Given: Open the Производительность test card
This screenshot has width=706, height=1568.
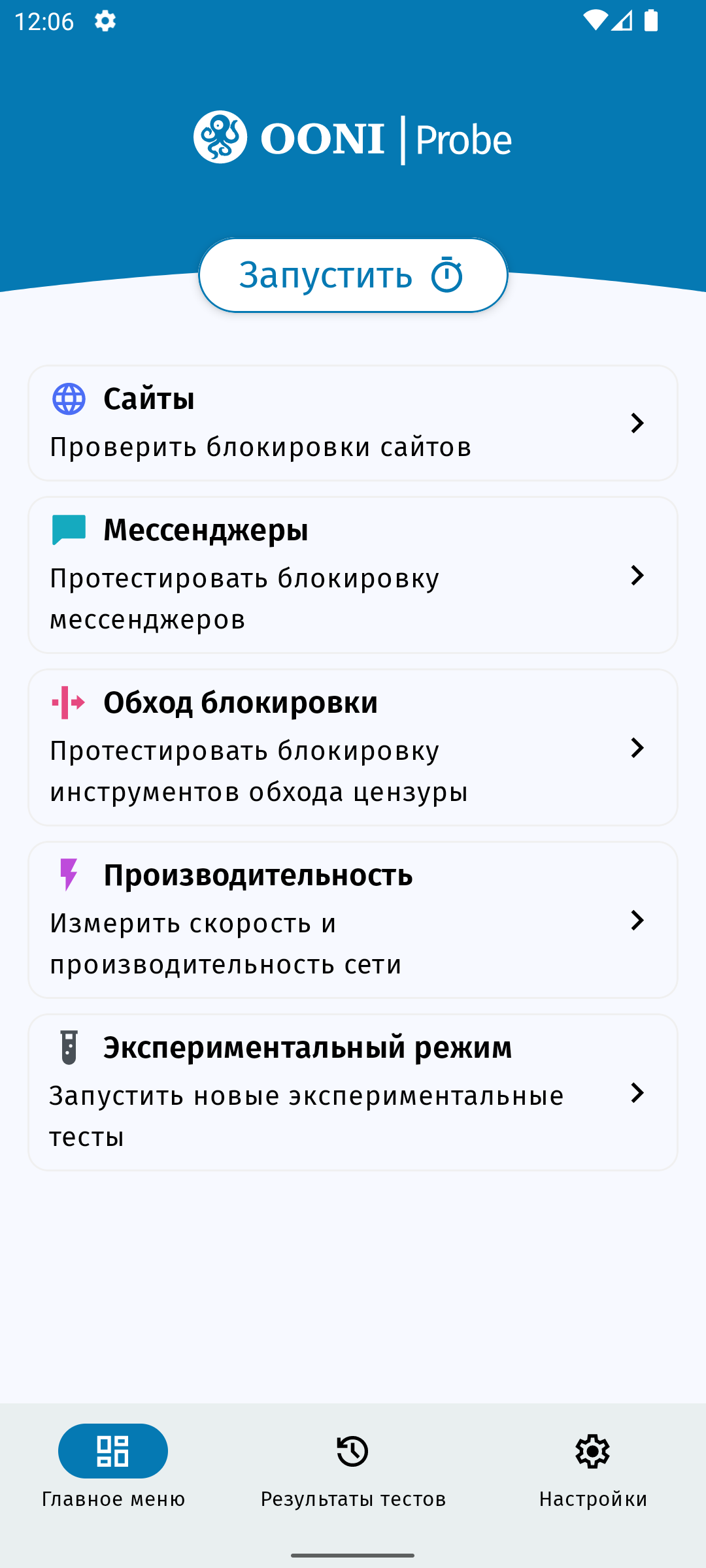Looking at the screenshot, I should (x=353, y=920).
